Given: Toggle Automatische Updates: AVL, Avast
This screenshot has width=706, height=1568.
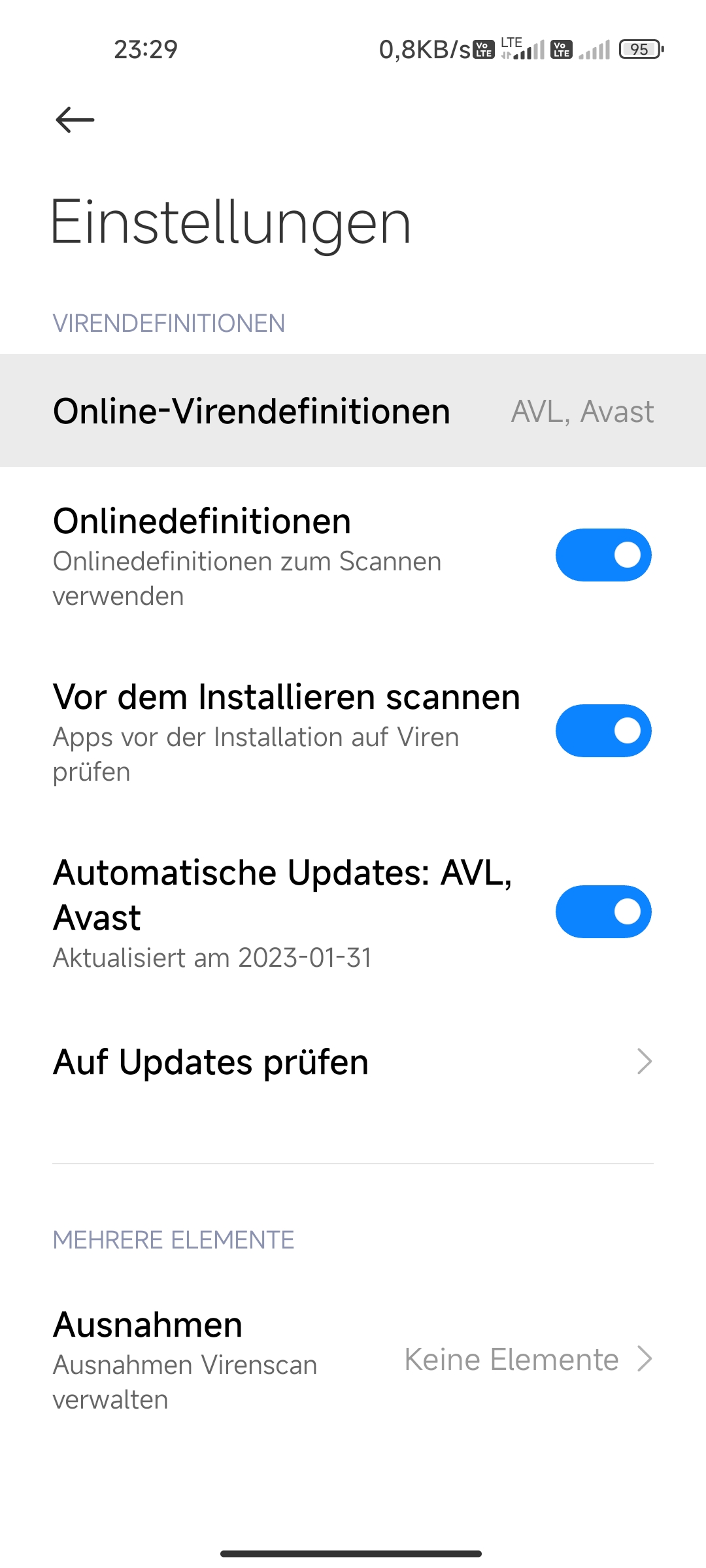Looking at the screenshot, I should (603, 911).
